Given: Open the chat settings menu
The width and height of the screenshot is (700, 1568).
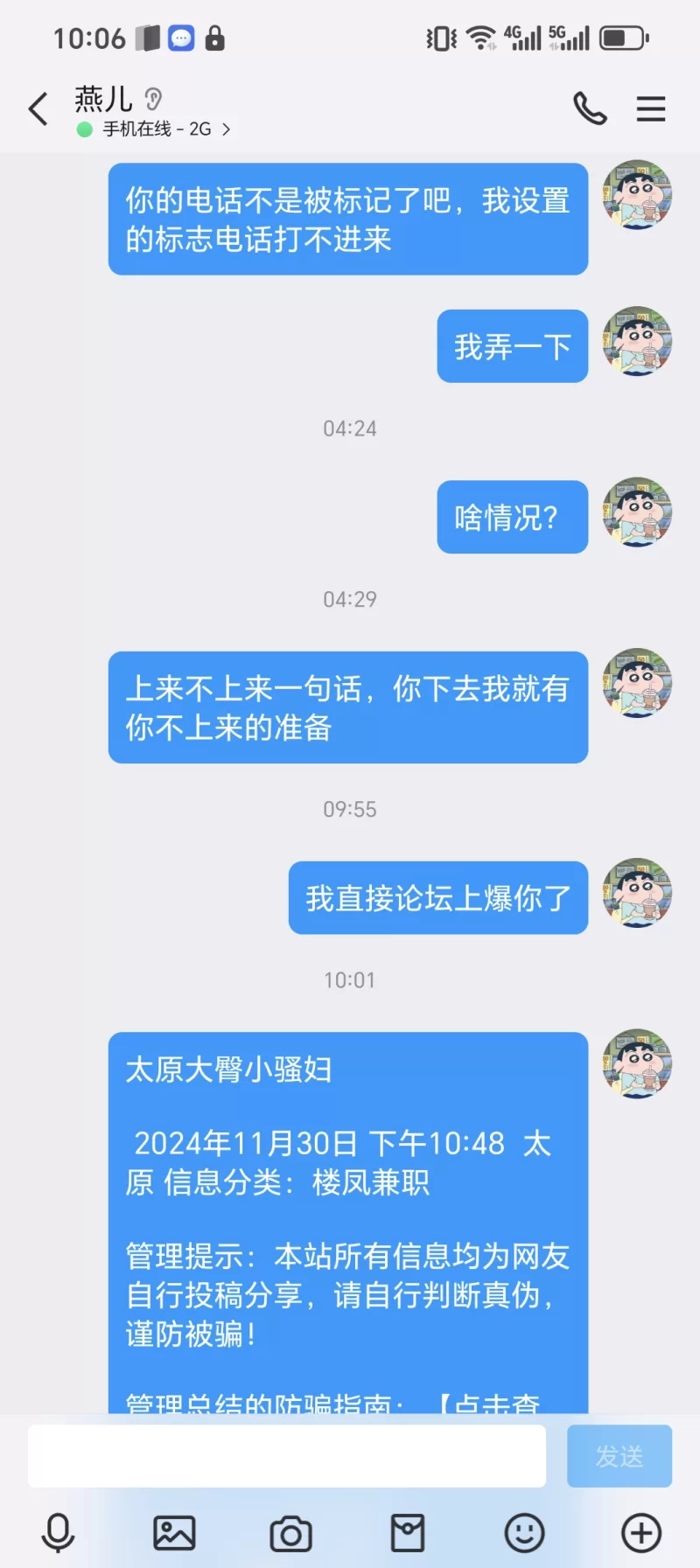Looking at the screenshot, I should tap(650, 108).
